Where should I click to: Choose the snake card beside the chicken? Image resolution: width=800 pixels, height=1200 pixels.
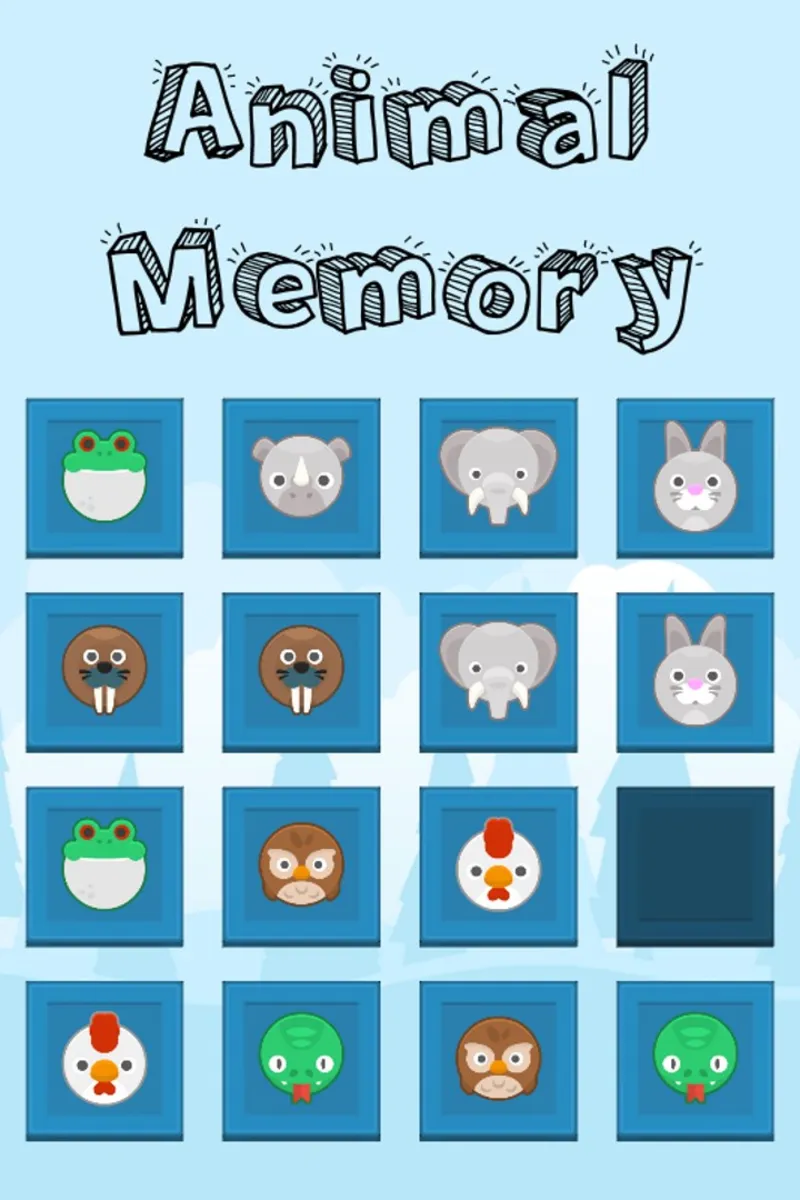301,1060
